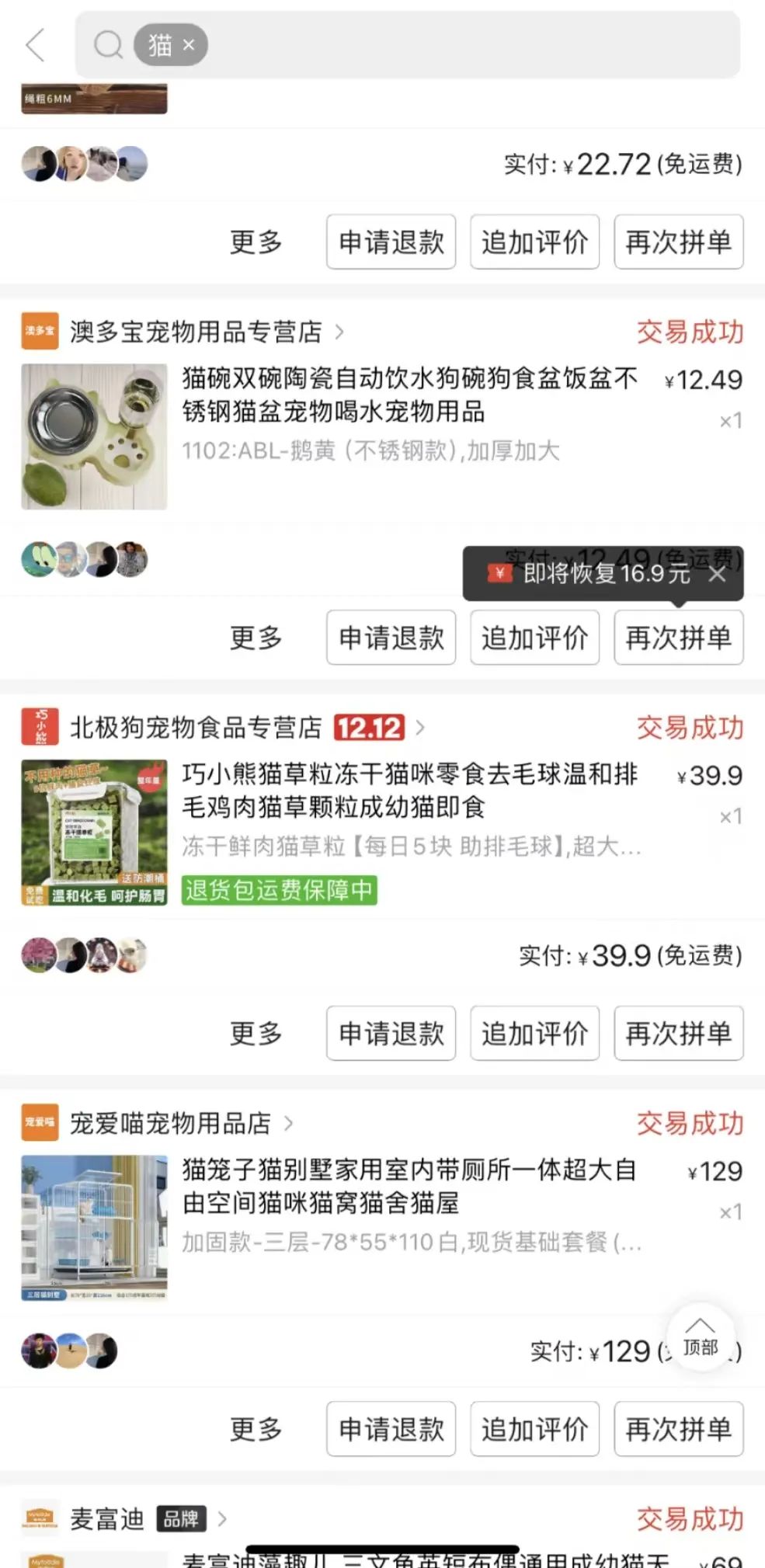Open 北极狗宠物食品专营店 store page
The image size is (765, 1568).
click(196, 728)
